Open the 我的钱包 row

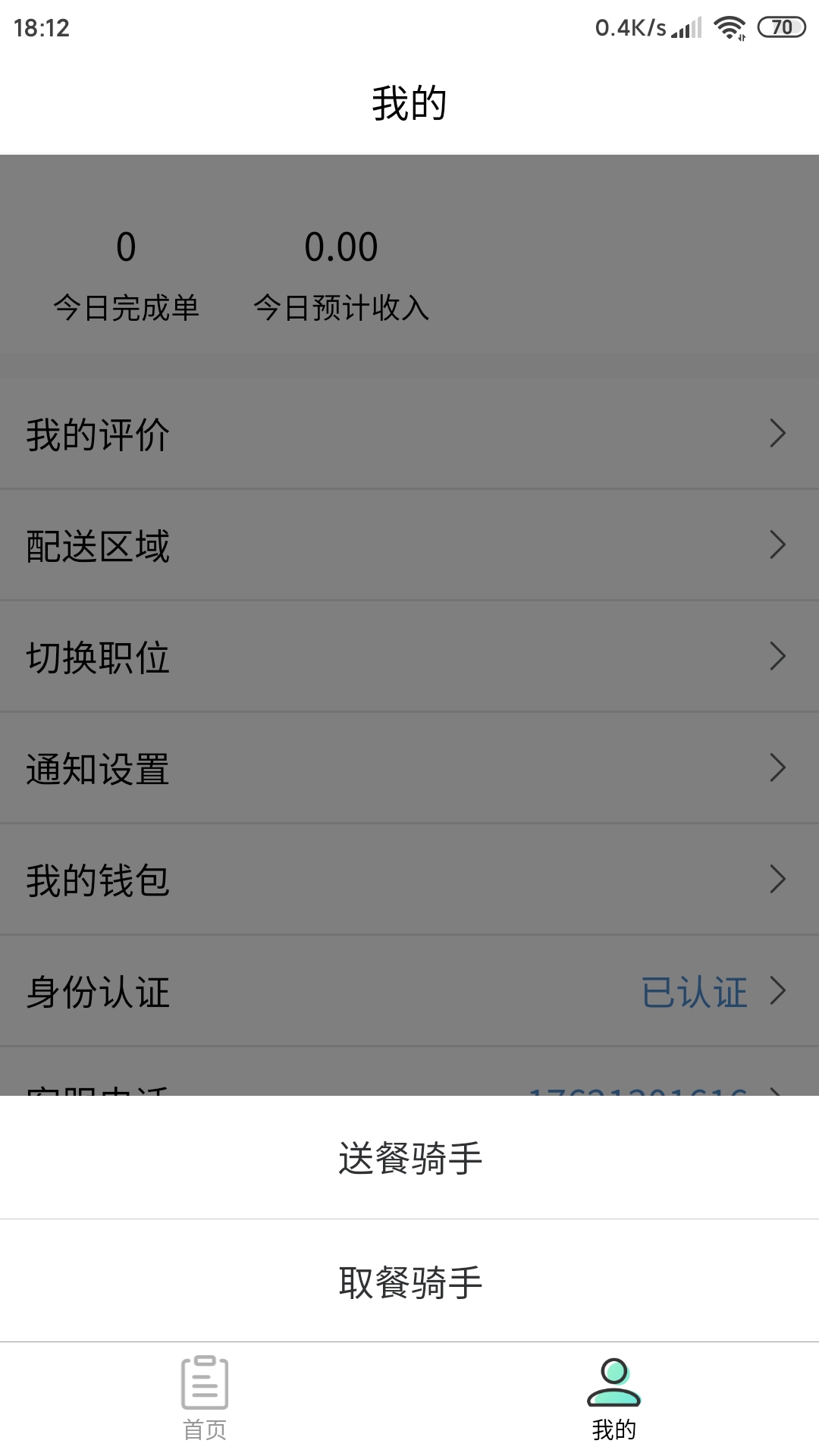[303, 879]
